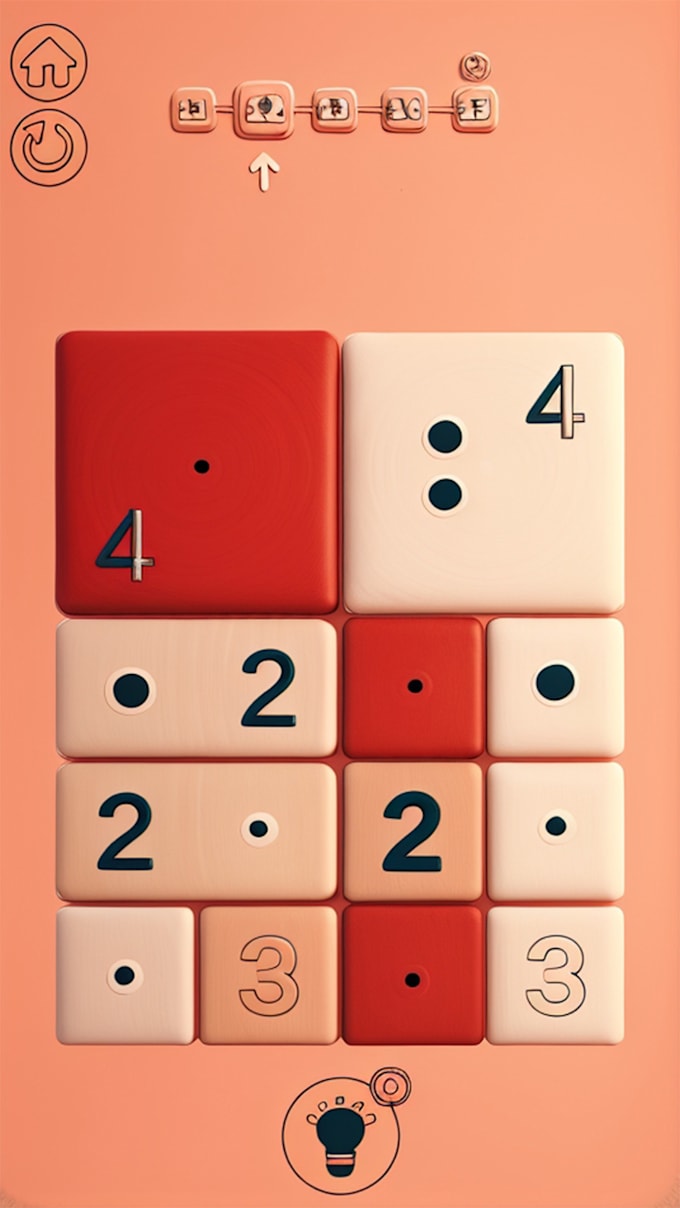Tap the small cream tile with large black dot
The image size is (680, 1208).
point(555,686)
